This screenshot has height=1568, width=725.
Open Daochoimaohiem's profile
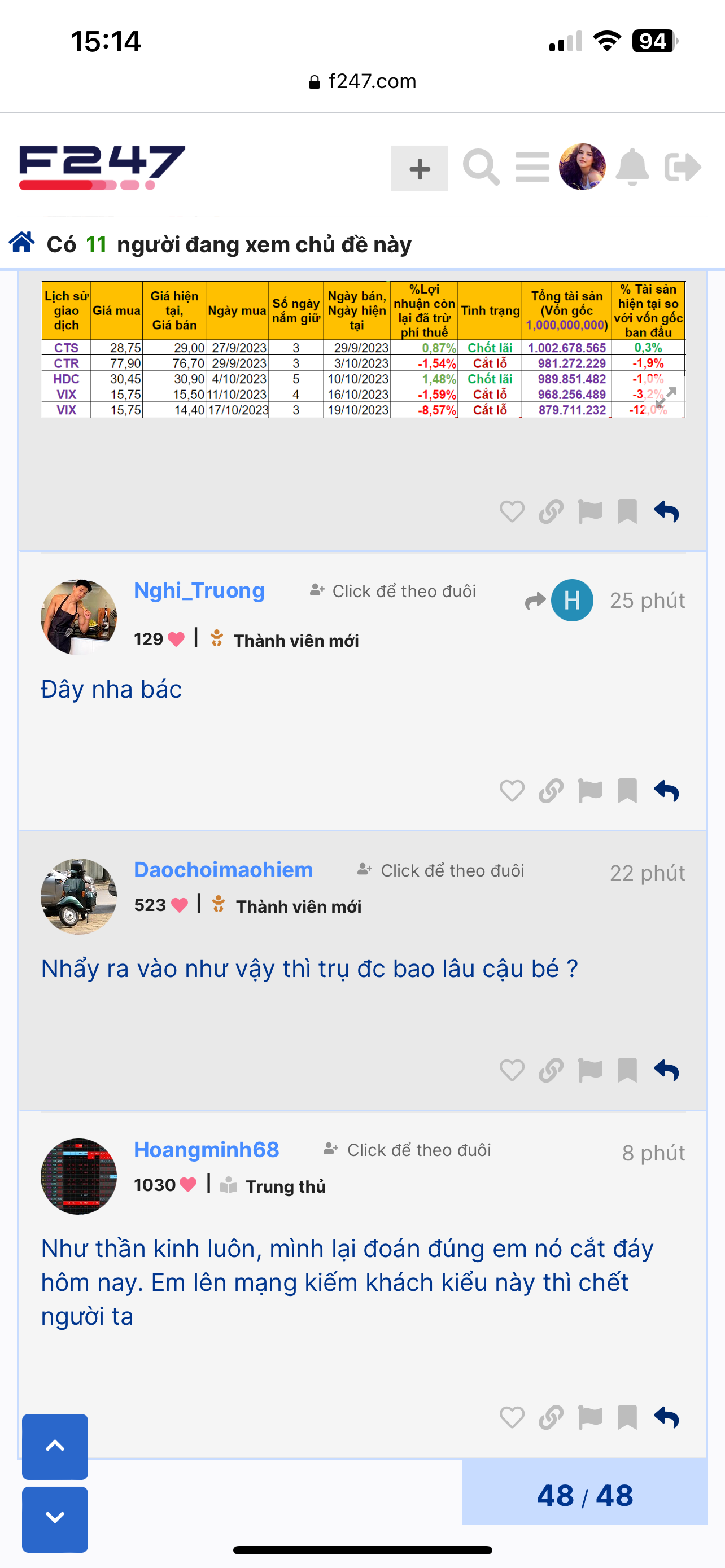point(223,870)
